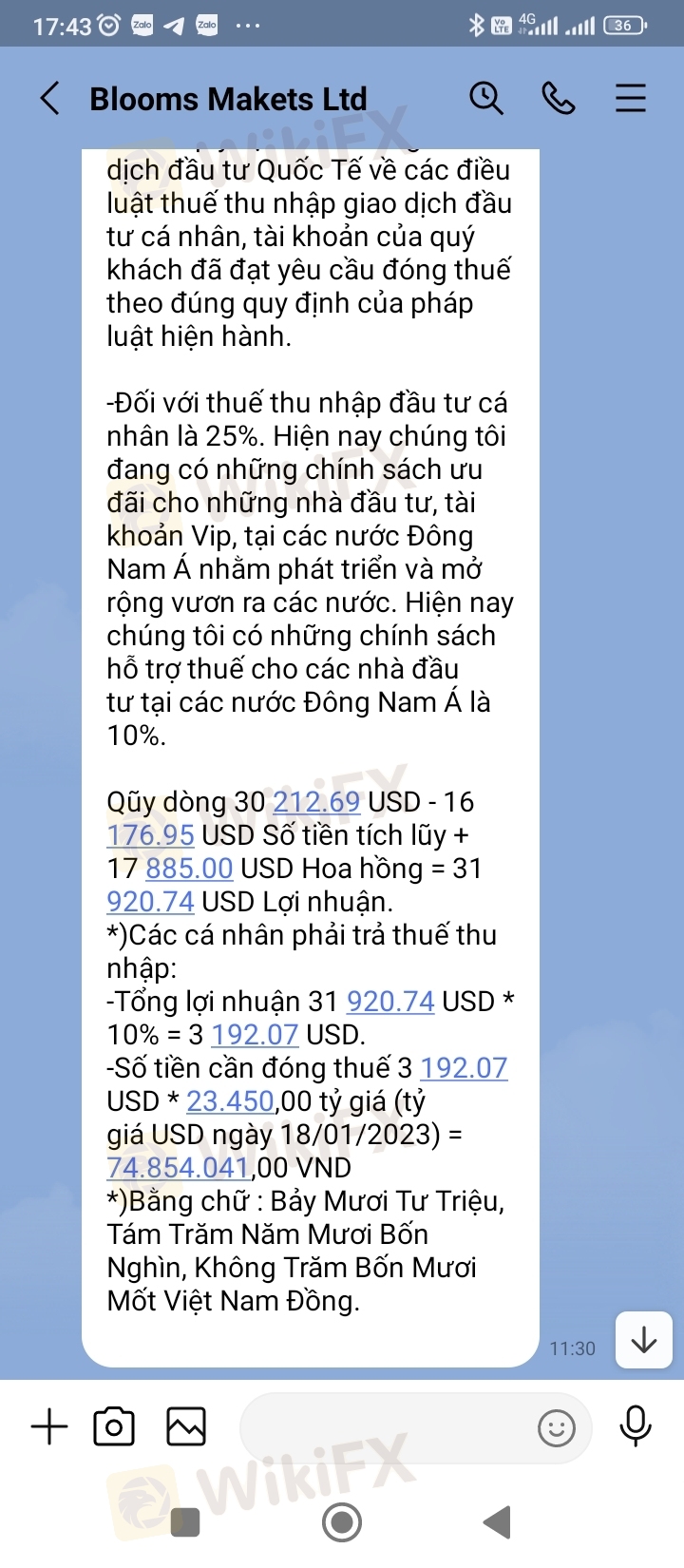684x1568 pixels.
Task: Go back from Blooms Makets Ltd chat
Action: point(50,99)
